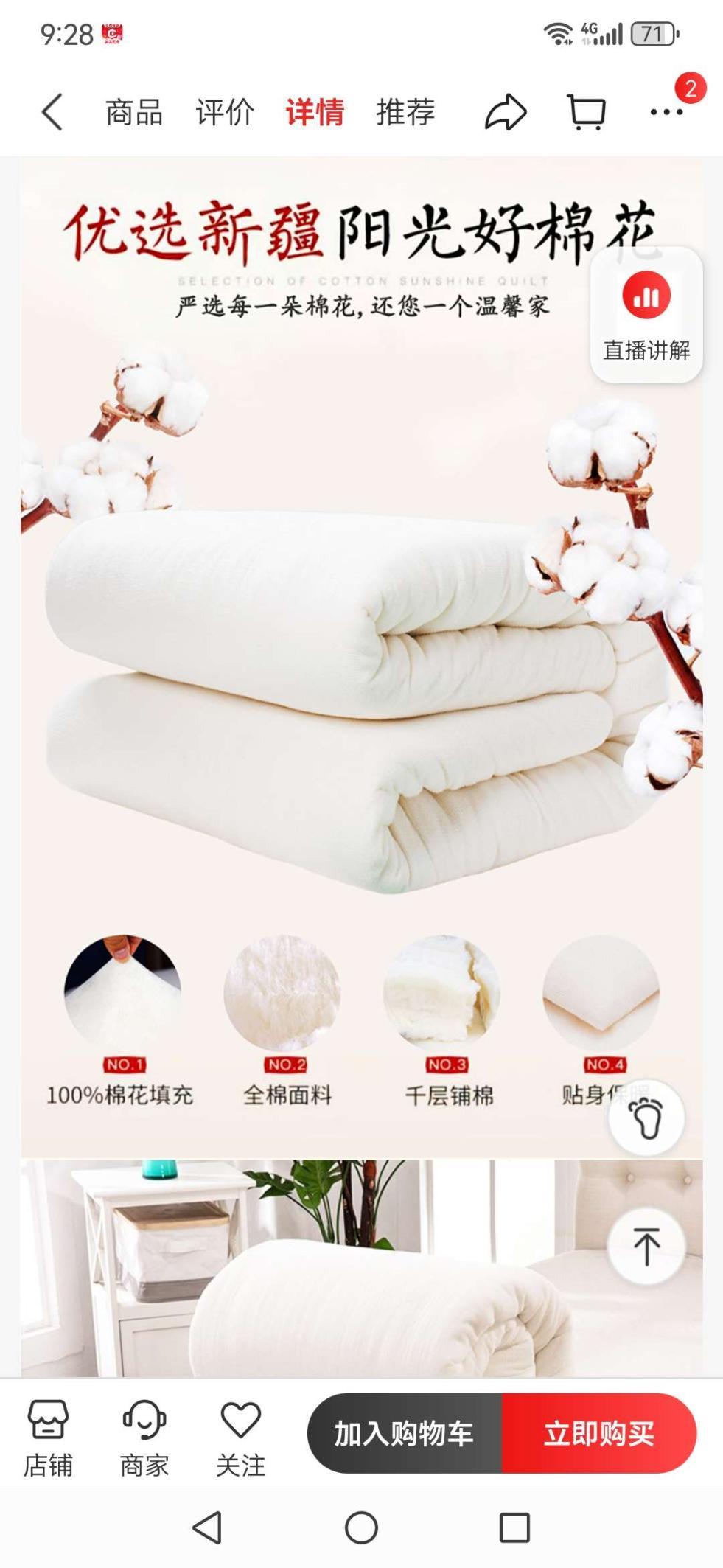
Task: Switch to the 商品 tab
Action: [133, 112]
